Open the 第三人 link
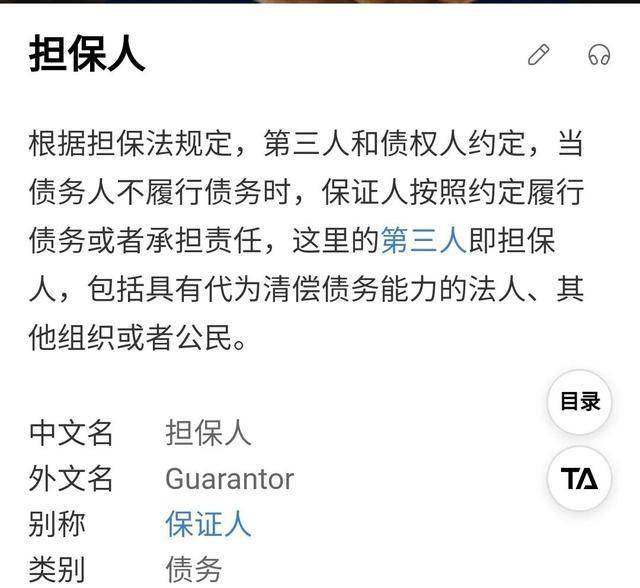 point(423,241)
